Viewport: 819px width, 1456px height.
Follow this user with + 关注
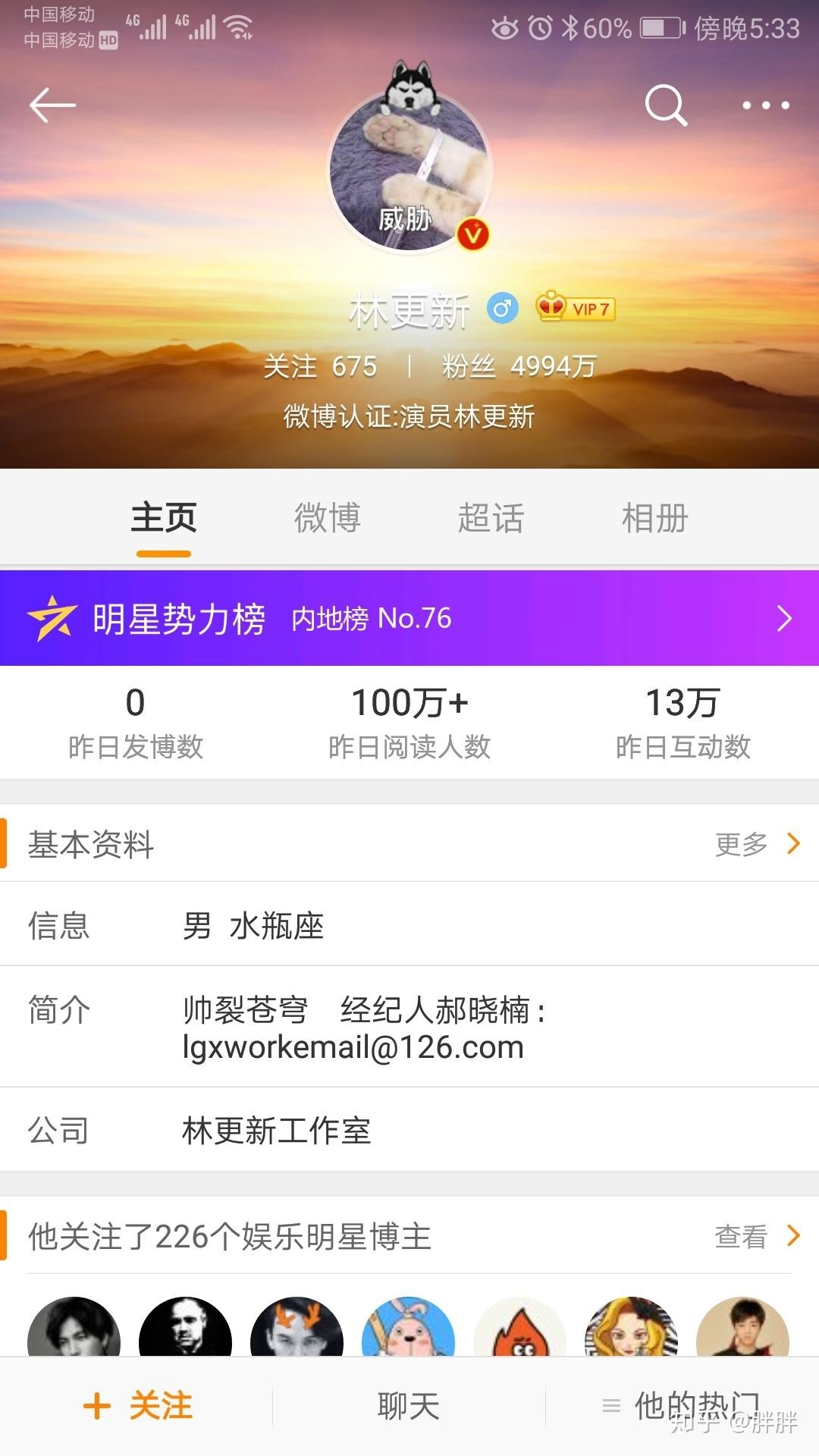click(x=137, y=1406)
